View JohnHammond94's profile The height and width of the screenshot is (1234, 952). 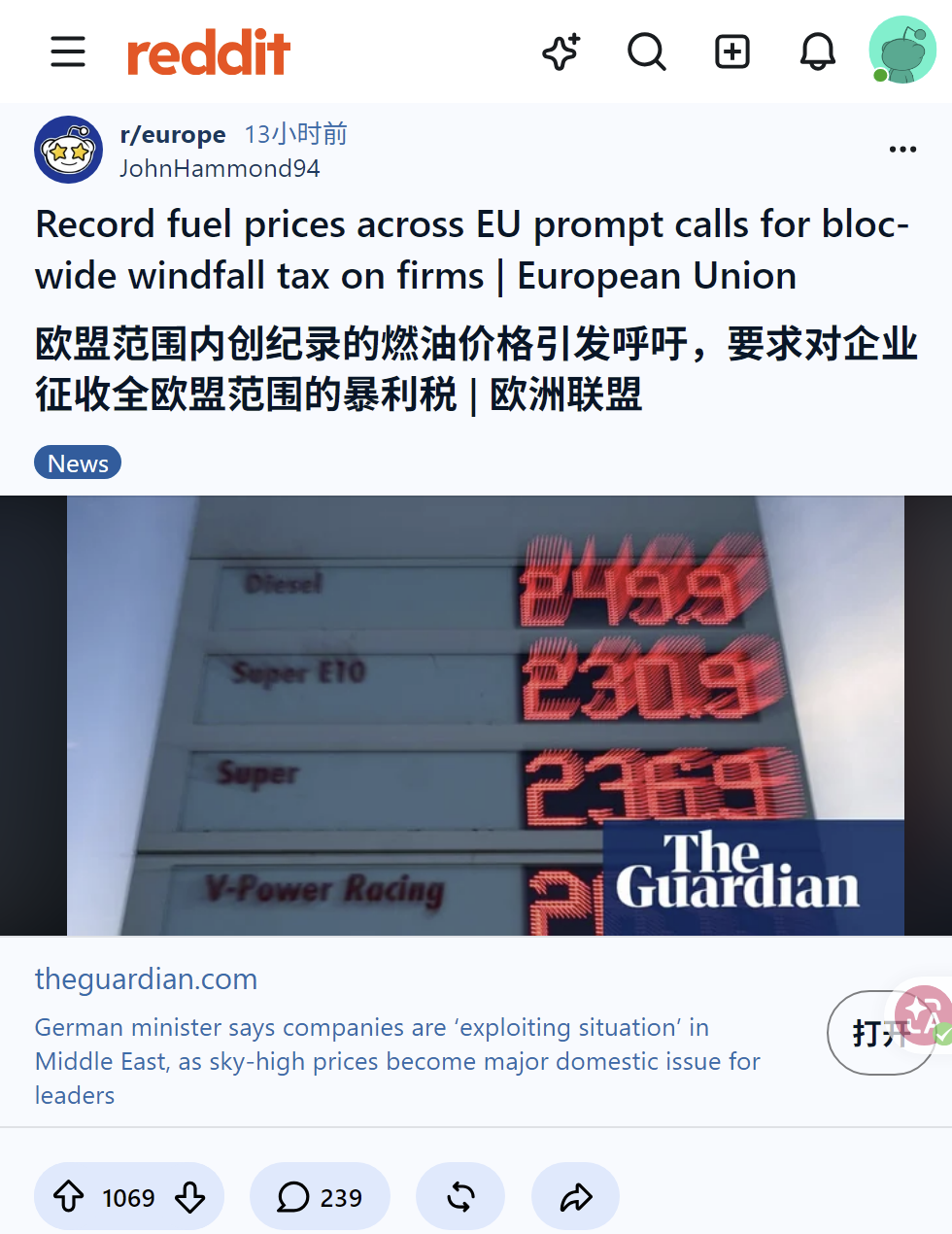pyautogui.click(x=220, y=168)
